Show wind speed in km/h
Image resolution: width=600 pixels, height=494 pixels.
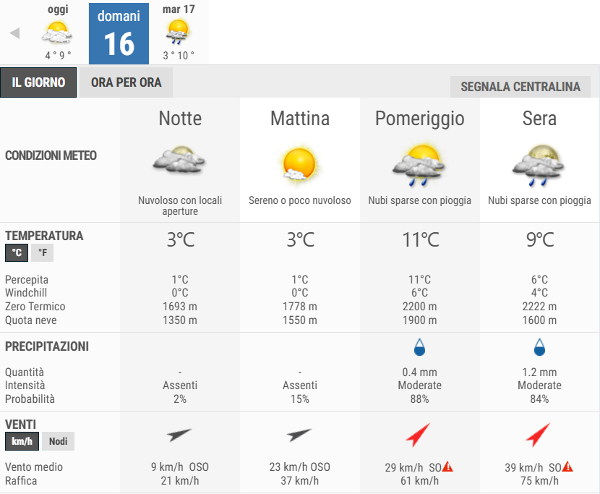coord(21,441)
